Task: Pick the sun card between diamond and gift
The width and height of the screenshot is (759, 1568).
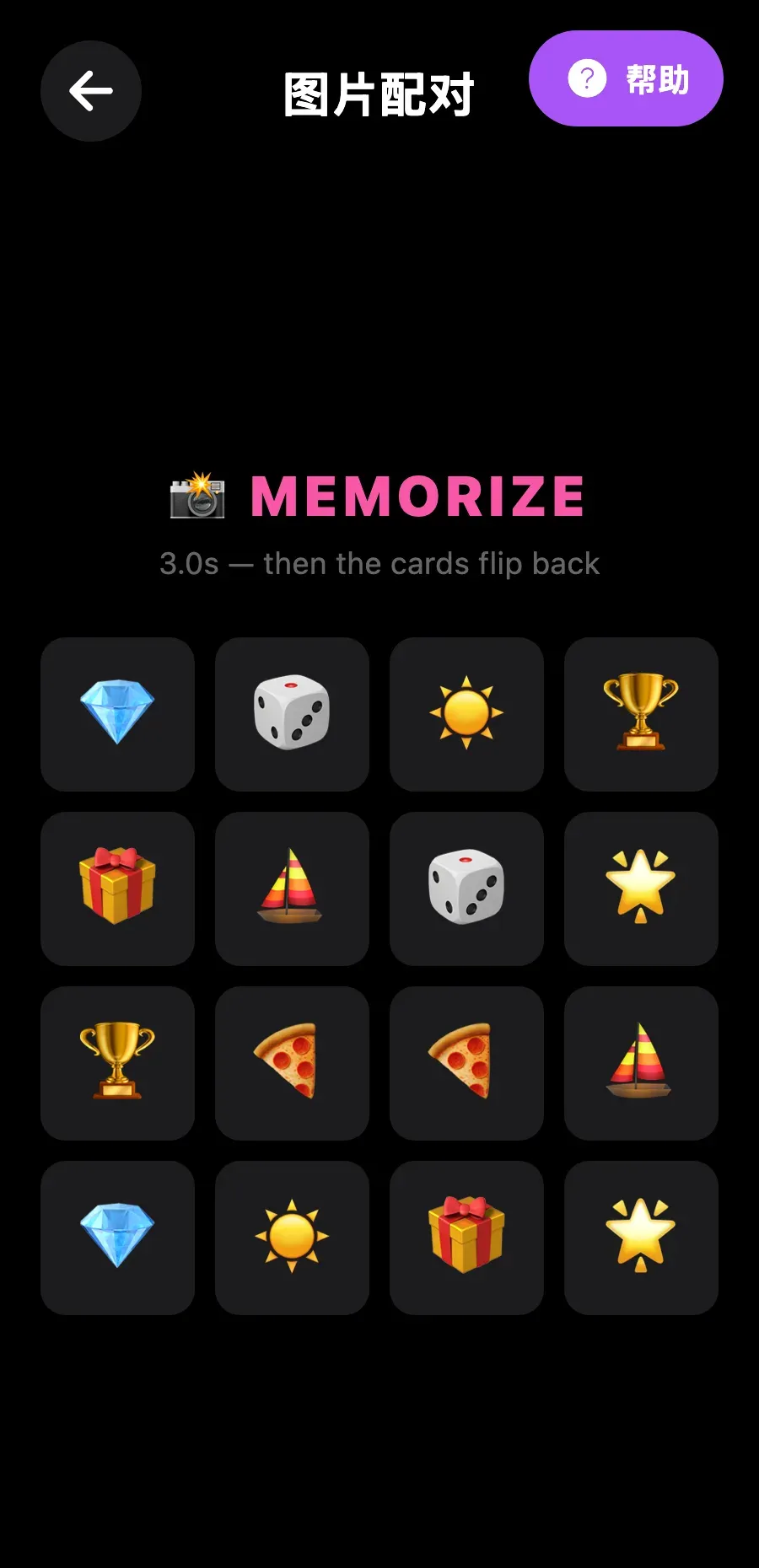Action: pos(292,1238)
